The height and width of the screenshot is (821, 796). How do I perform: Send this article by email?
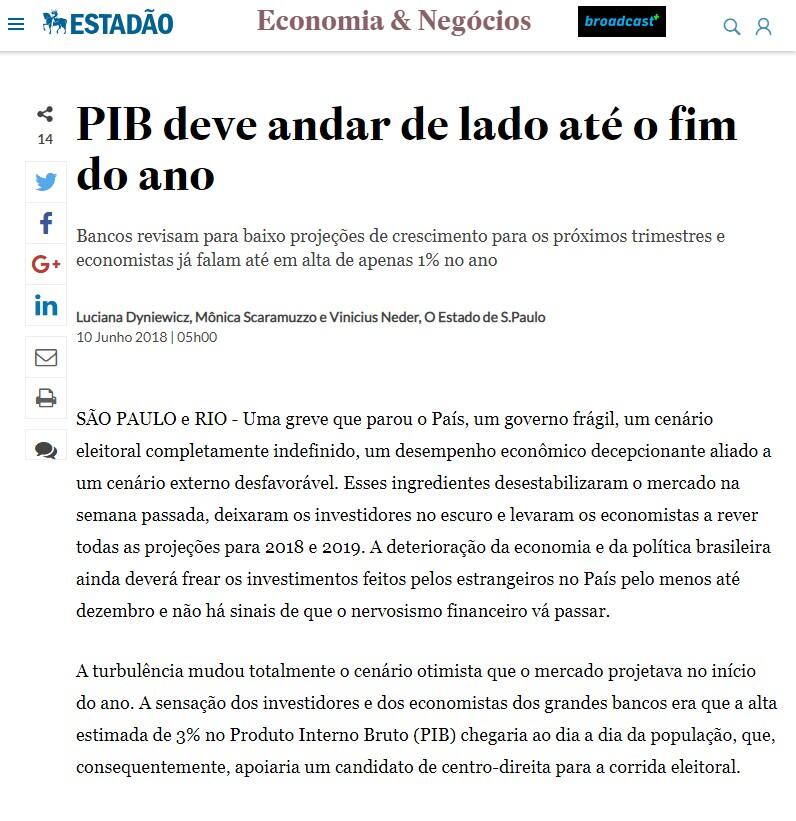pyautogui.click(x=46, y=357)
